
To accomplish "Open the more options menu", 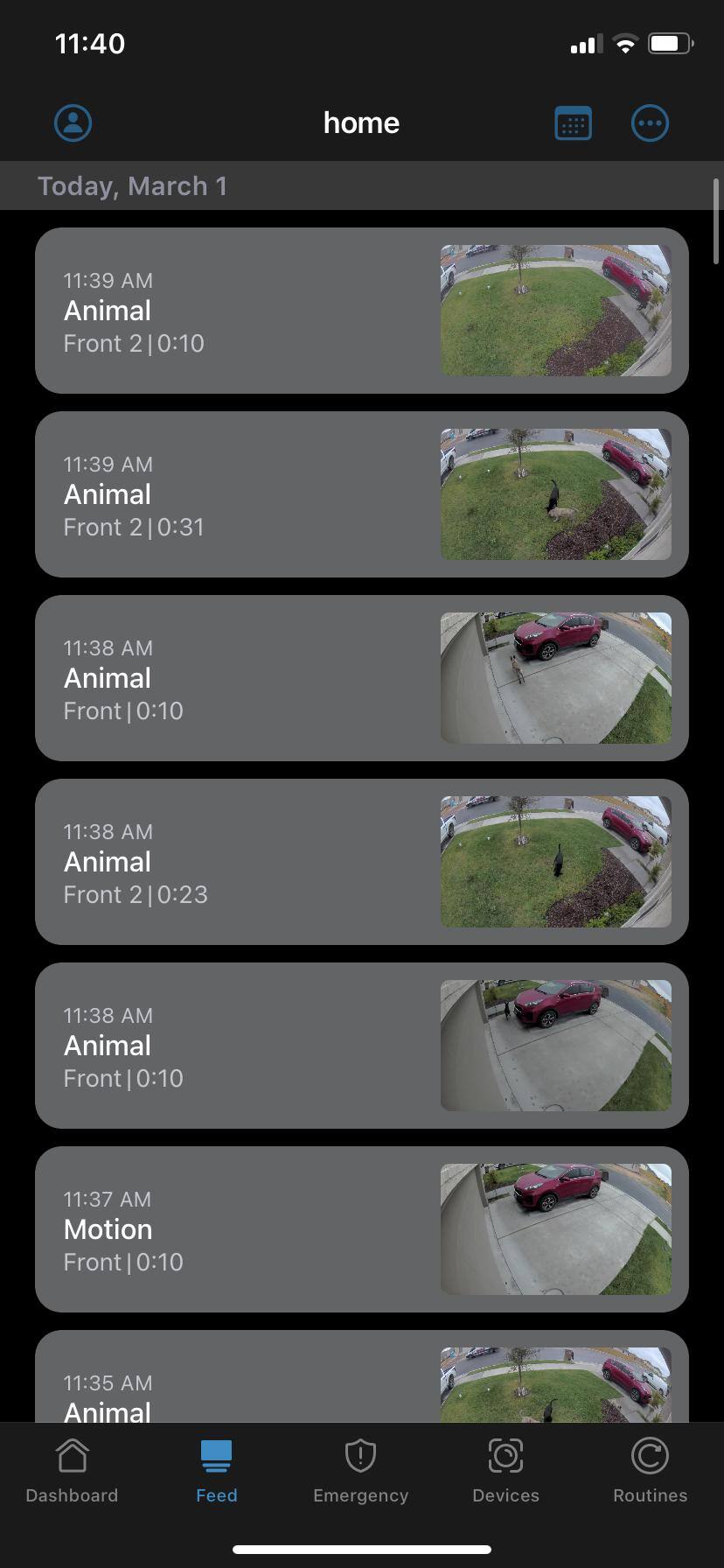I will tap(650, 122).
